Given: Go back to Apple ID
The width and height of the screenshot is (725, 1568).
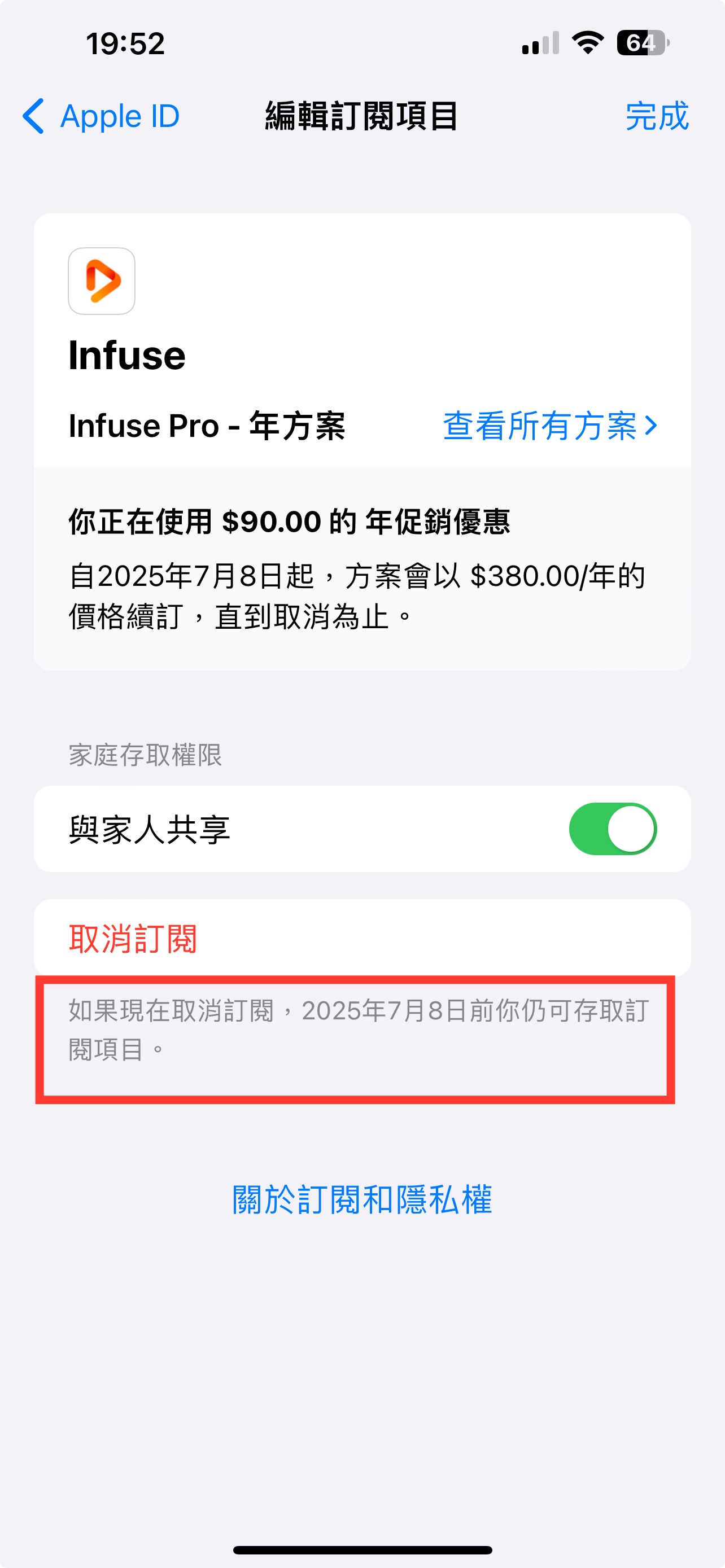Looking at the screenshot, I should click(101, 116).
